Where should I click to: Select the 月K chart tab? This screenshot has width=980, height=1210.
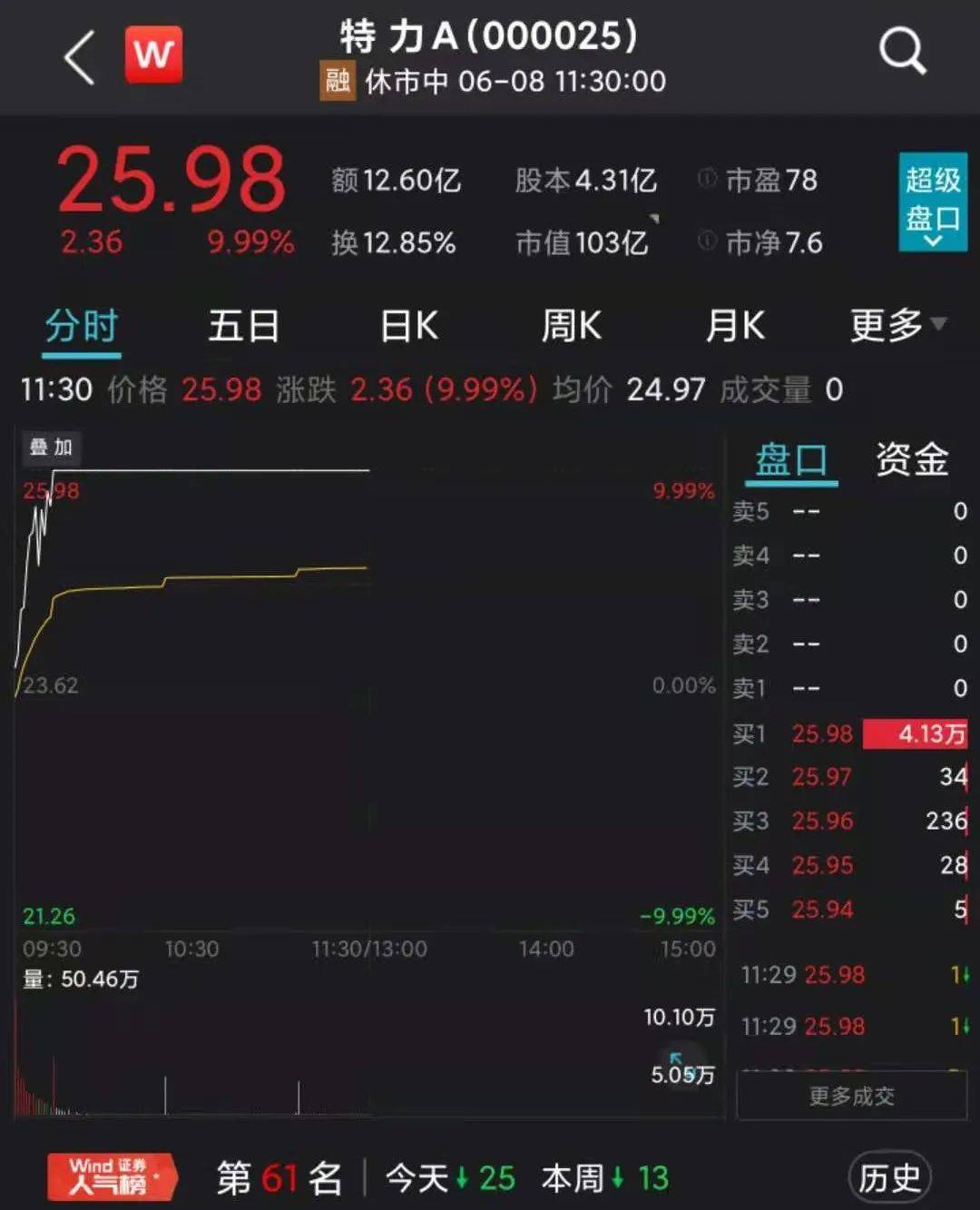[735, 326]
